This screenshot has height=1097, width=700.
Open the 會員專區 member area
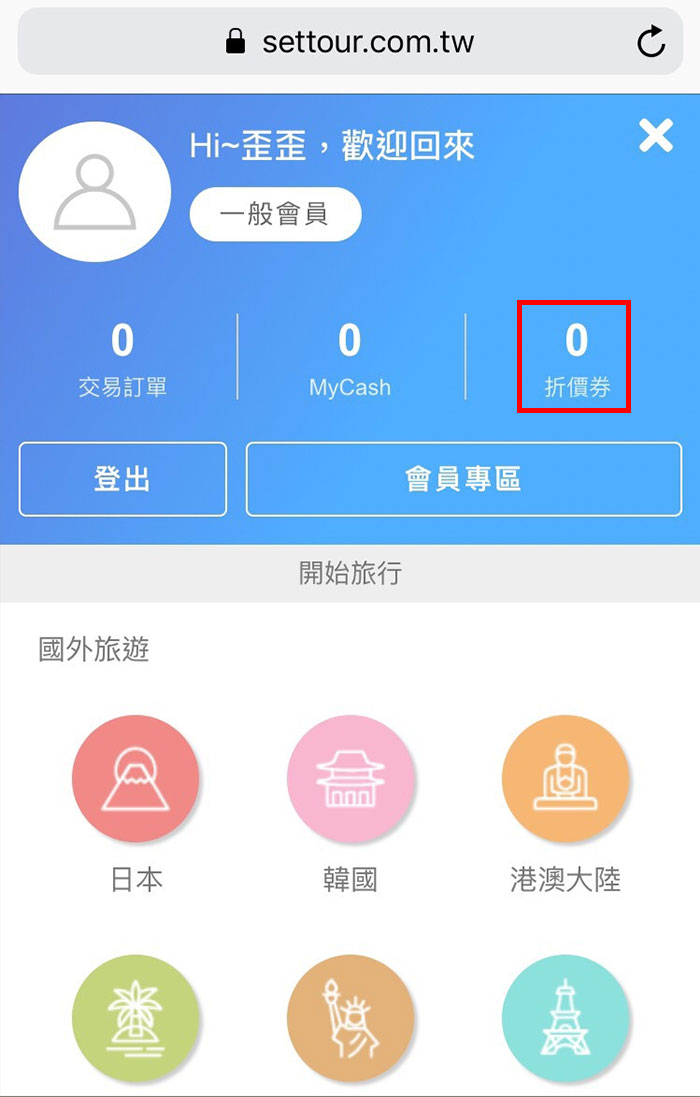point(463,479)
